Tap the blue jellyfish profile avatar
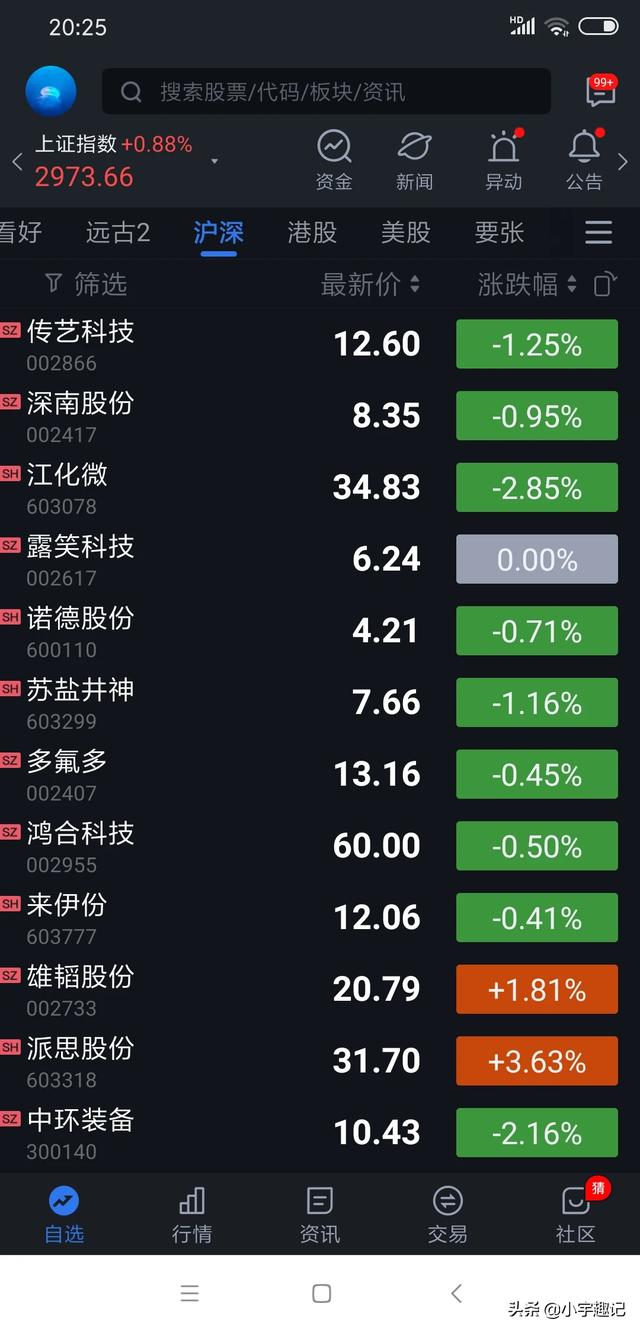 pos(51,92)
